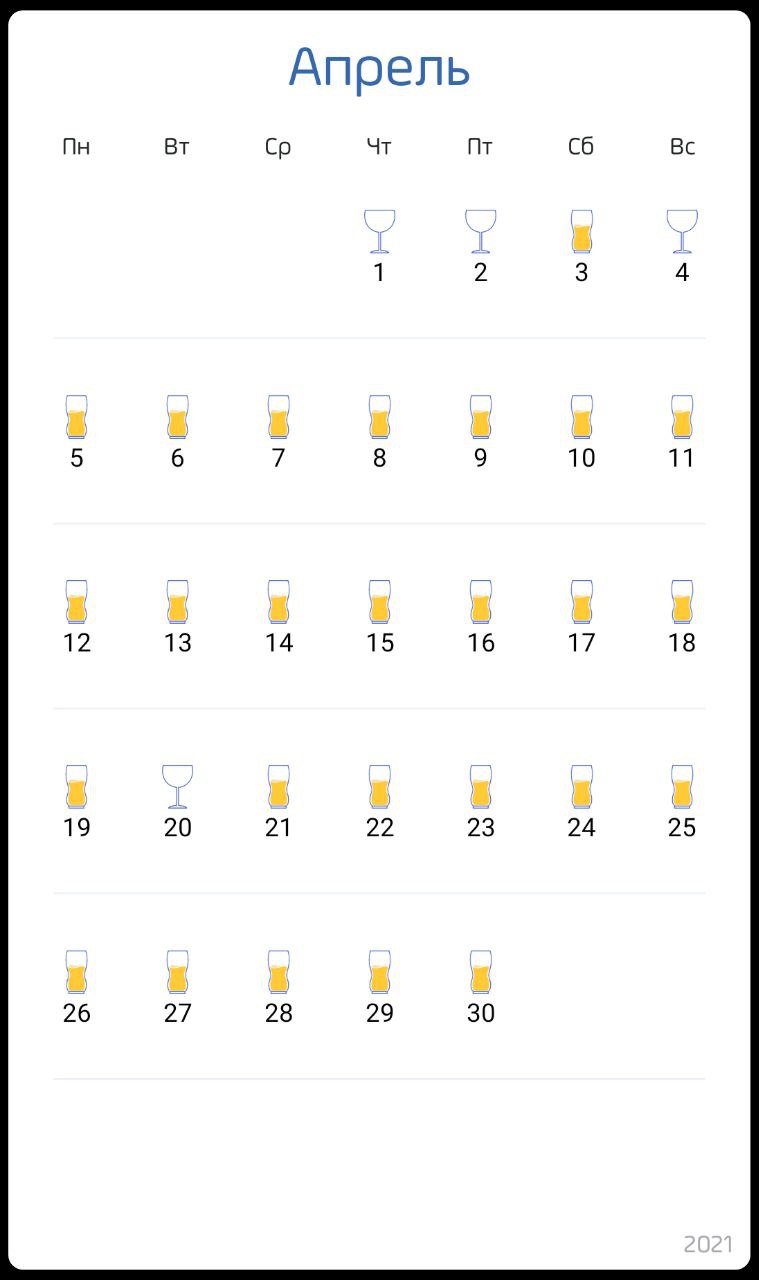This screenshot has height=1280, width=759.
Task: Tap day 9 in the calendar
Action: tap(480, 432)
